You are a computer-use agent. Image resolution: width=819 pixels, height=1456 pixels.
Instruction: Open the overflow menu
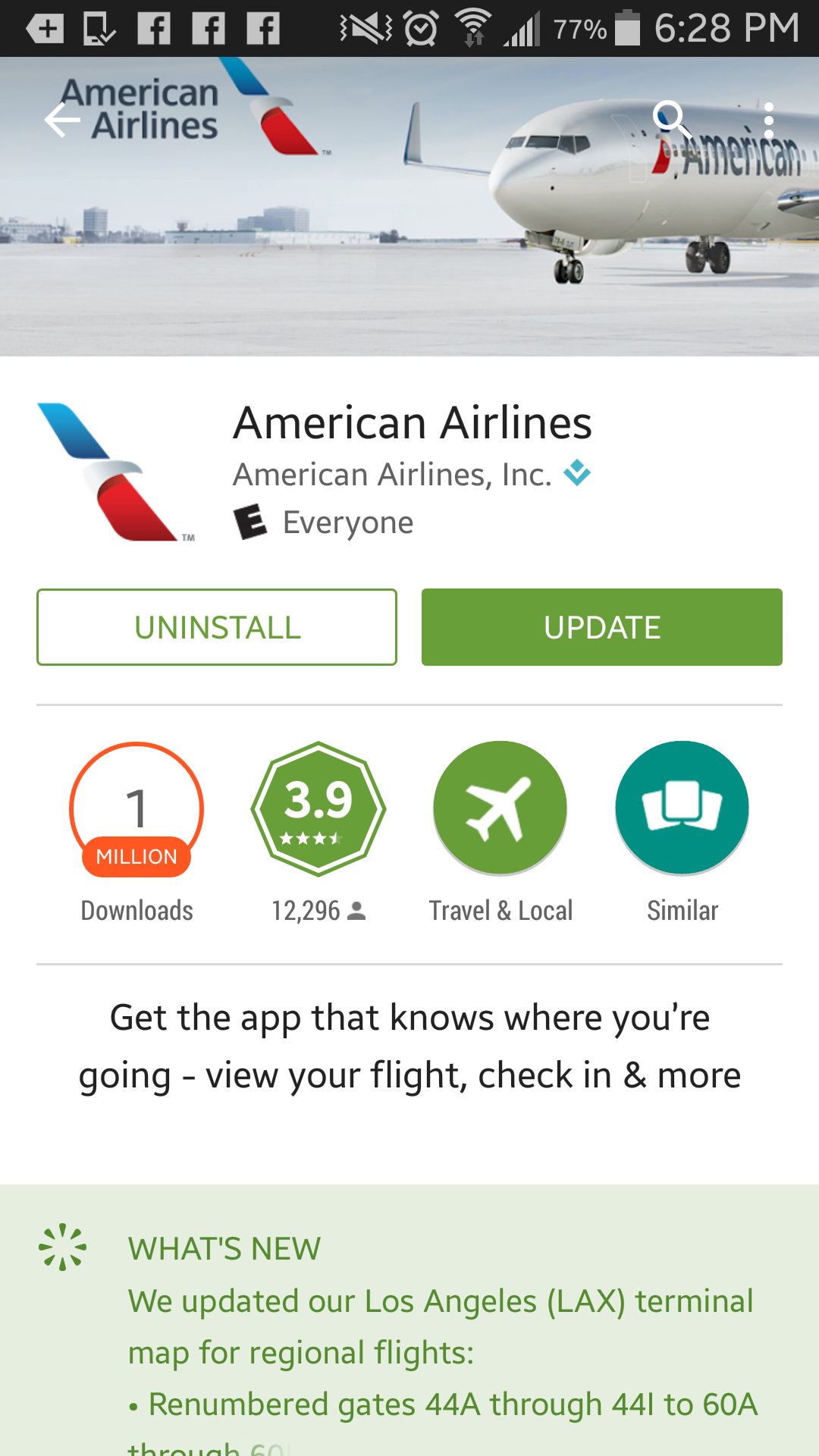pos(768,120)
